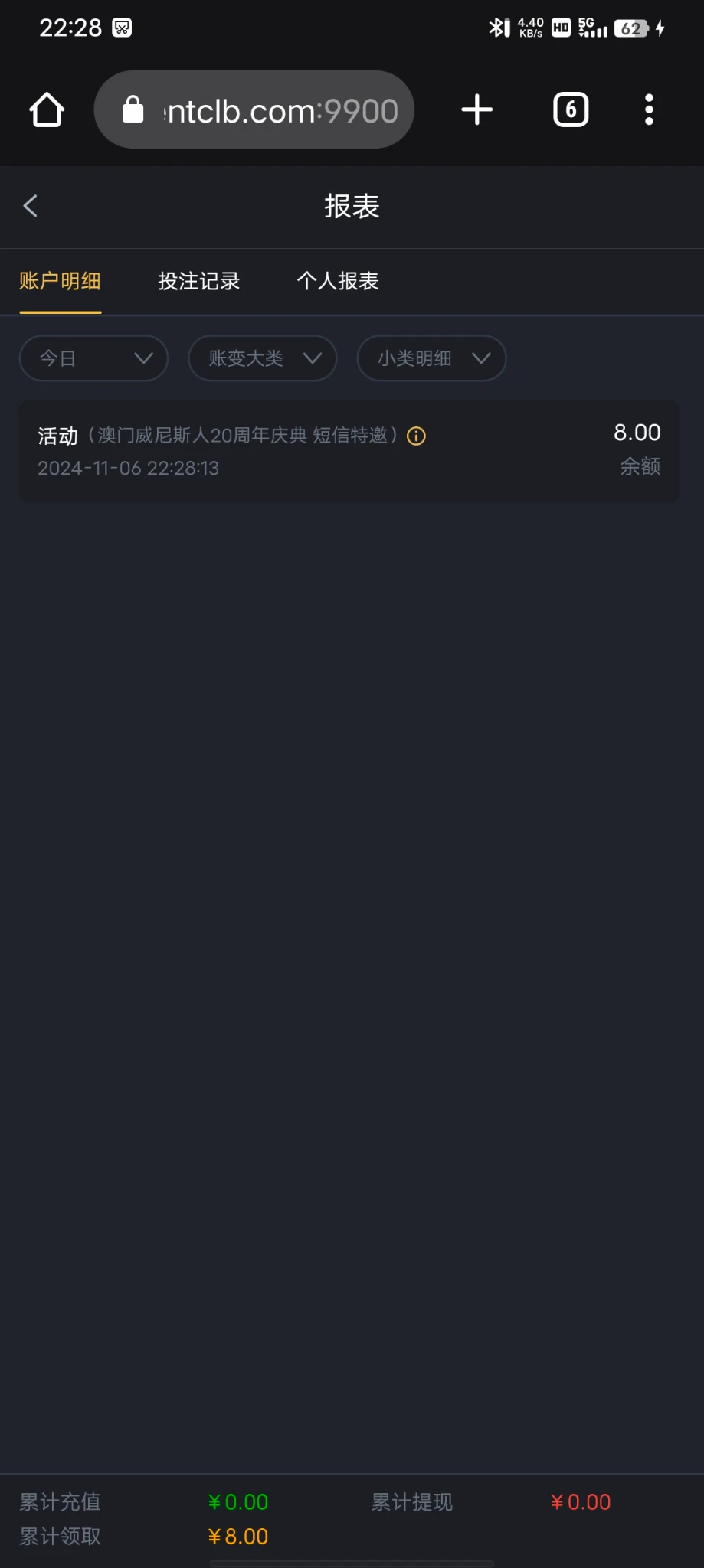Open a new browser tab
Image resolution: width=704 pixels, height=1568 pixels.
click(x=476, y=110)
